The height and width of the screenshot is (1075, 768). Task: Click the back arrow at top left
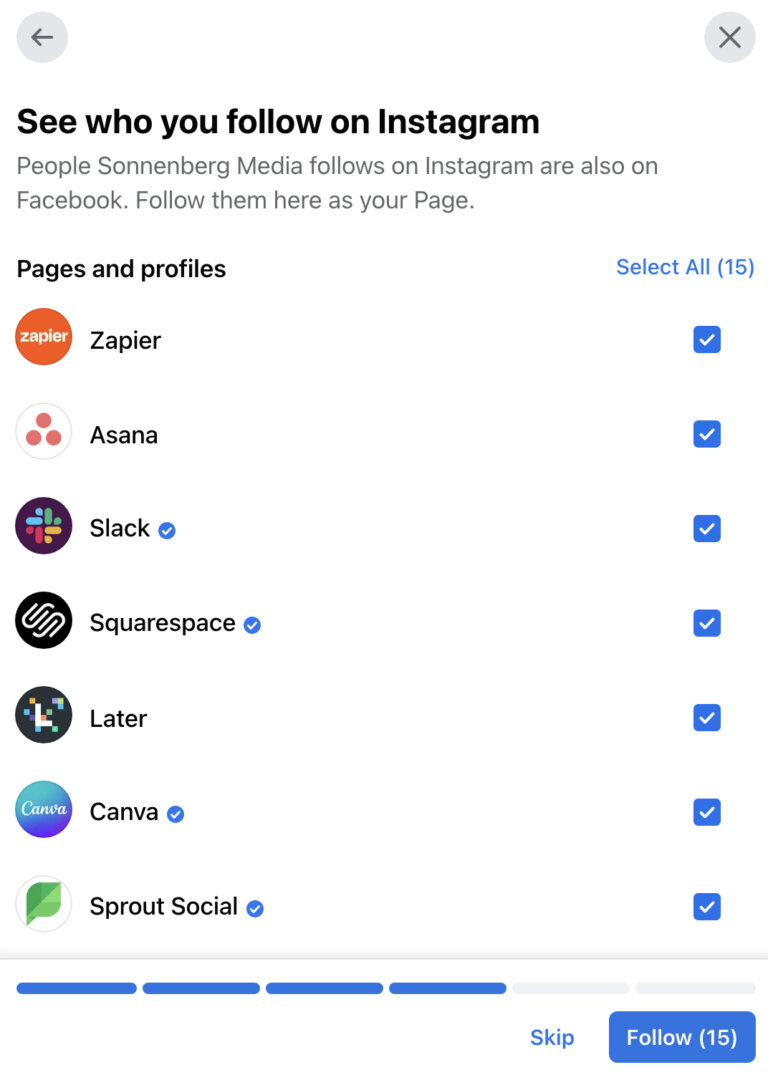(41, 37)
